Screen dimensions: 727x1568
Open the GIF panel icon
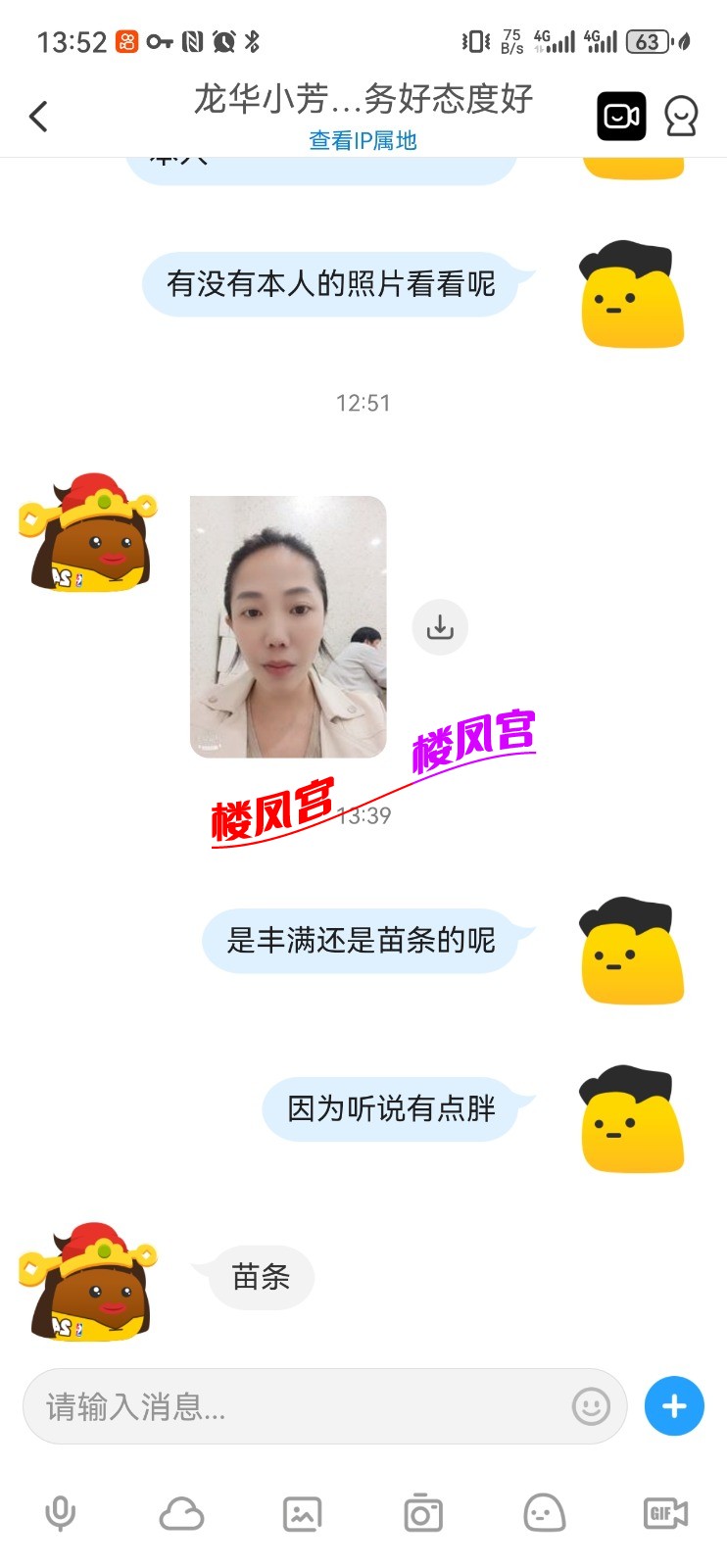tap(664, 1513)
